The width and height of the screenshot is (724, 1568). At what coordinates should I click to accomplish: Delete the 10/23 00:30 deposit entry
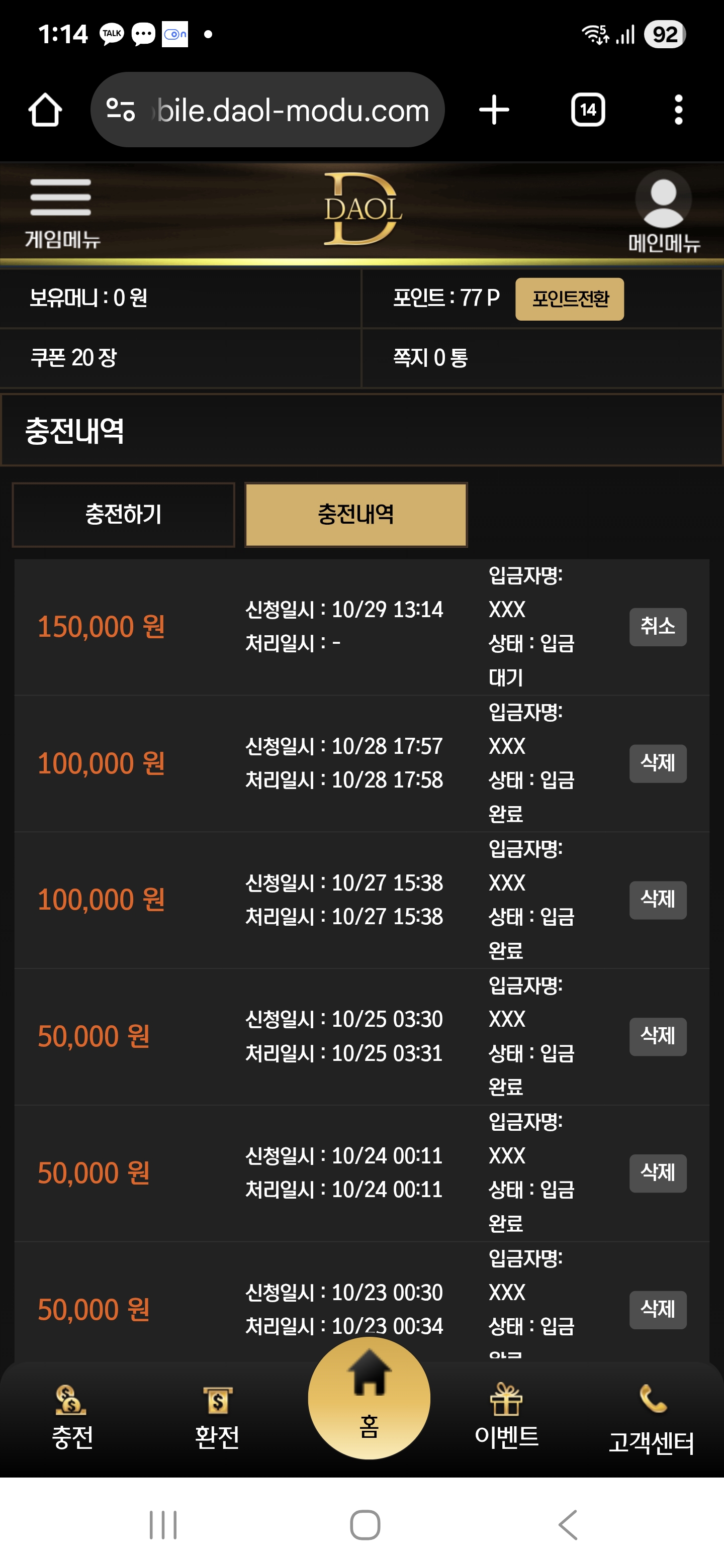(x=657, y=1309)
